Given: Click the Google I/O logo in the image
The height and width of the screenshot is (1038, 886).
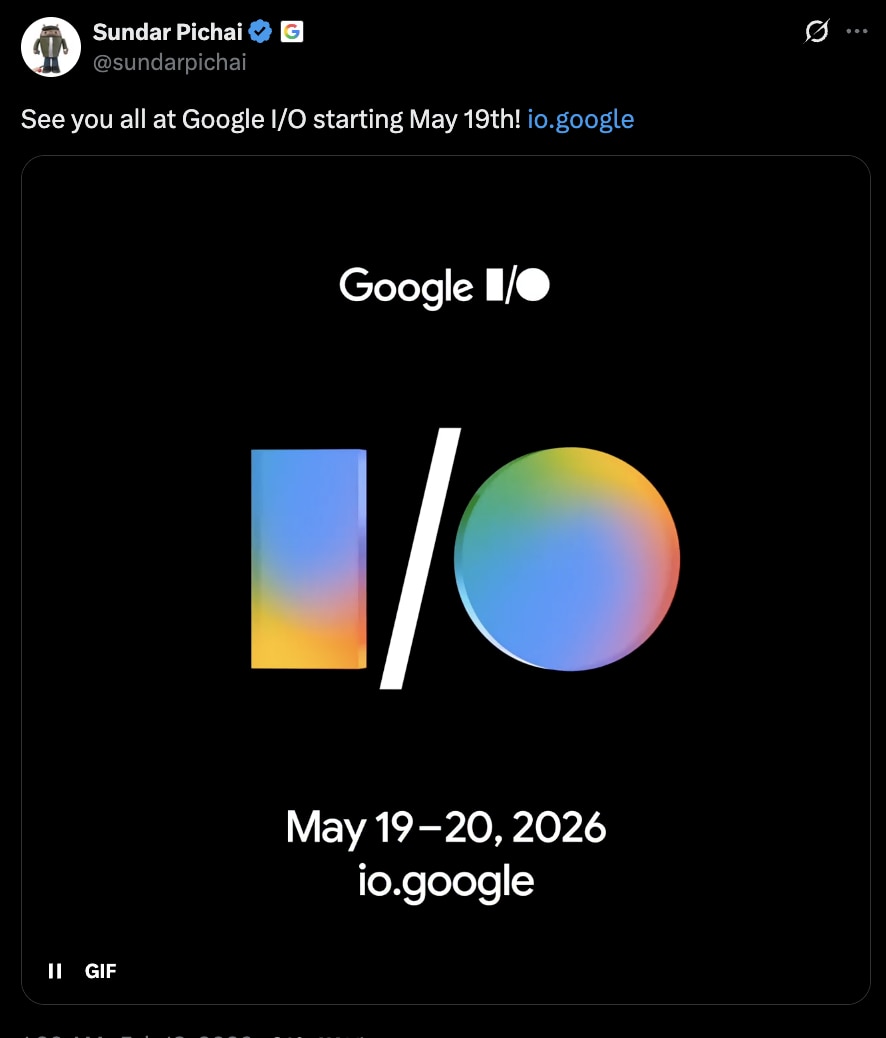Looking at the screenshot, I should (x=446, y=287).
